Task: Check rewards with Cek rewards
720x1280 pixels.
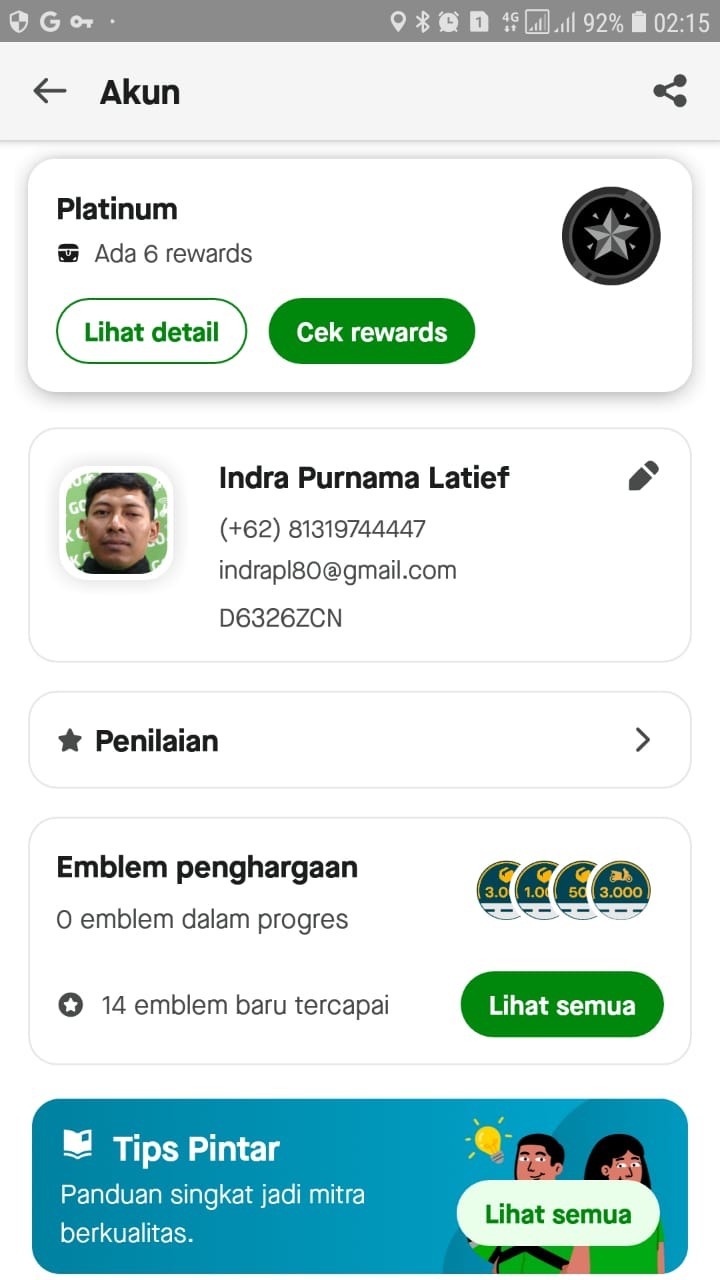Action: 372,332
